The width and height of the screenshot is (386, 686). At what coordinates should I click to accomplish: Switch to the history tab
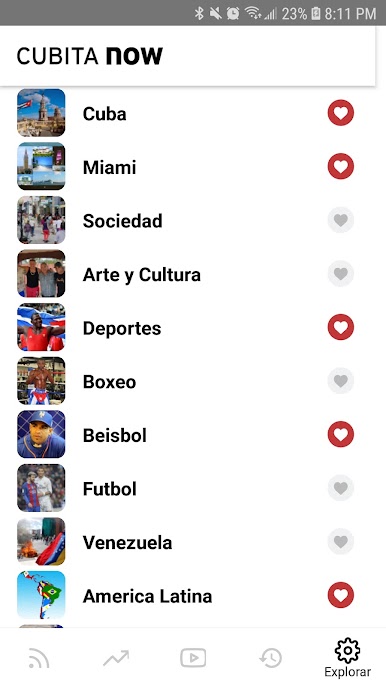click(x=270, y=658)
